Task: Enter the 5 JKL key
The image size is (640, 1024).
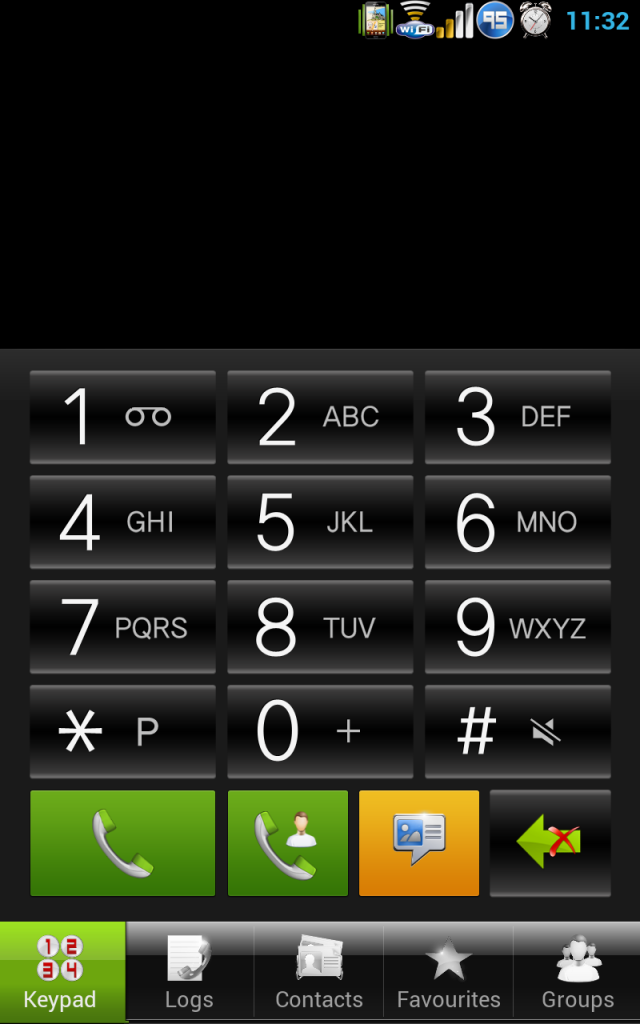Action: (320, 522)
